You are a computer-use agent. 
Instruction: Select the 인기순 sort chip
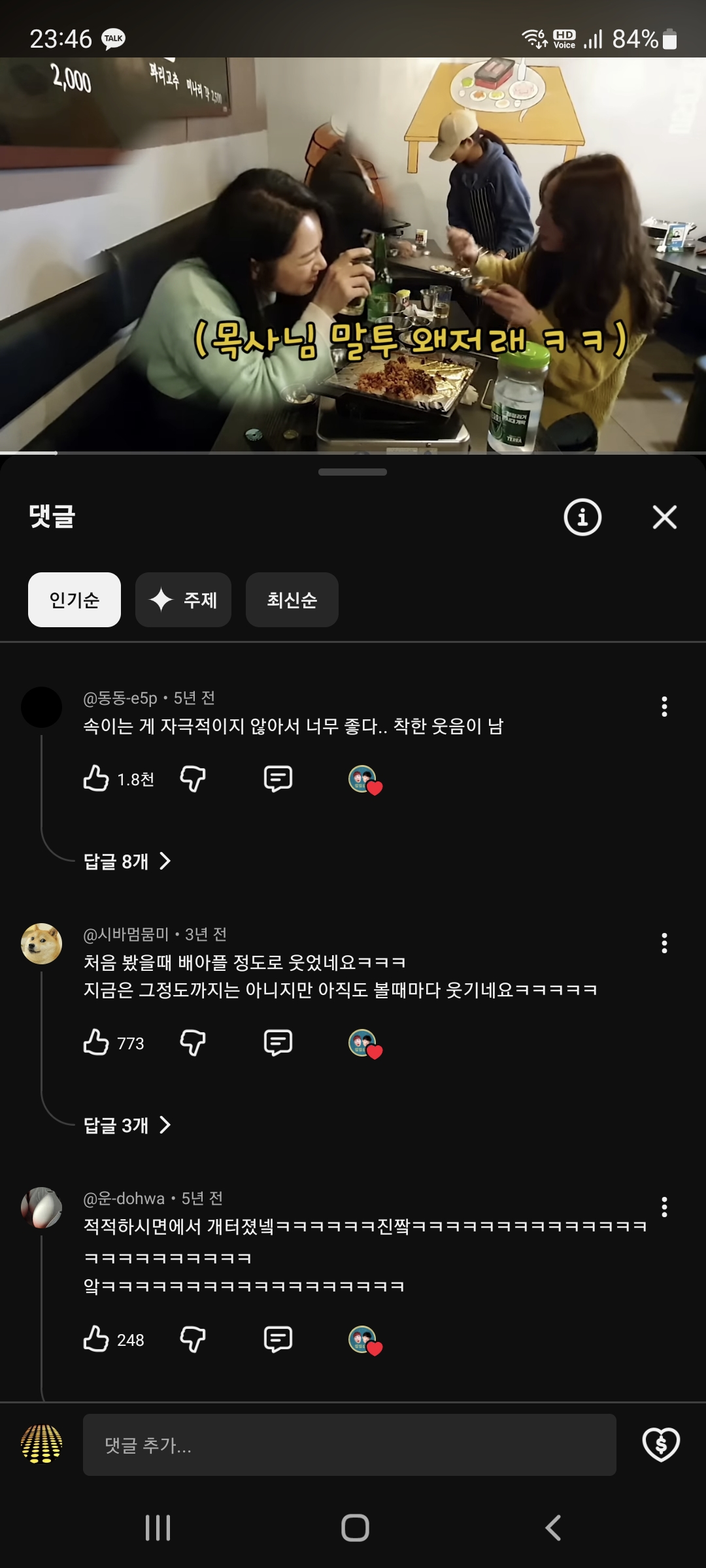coord(75,600)
